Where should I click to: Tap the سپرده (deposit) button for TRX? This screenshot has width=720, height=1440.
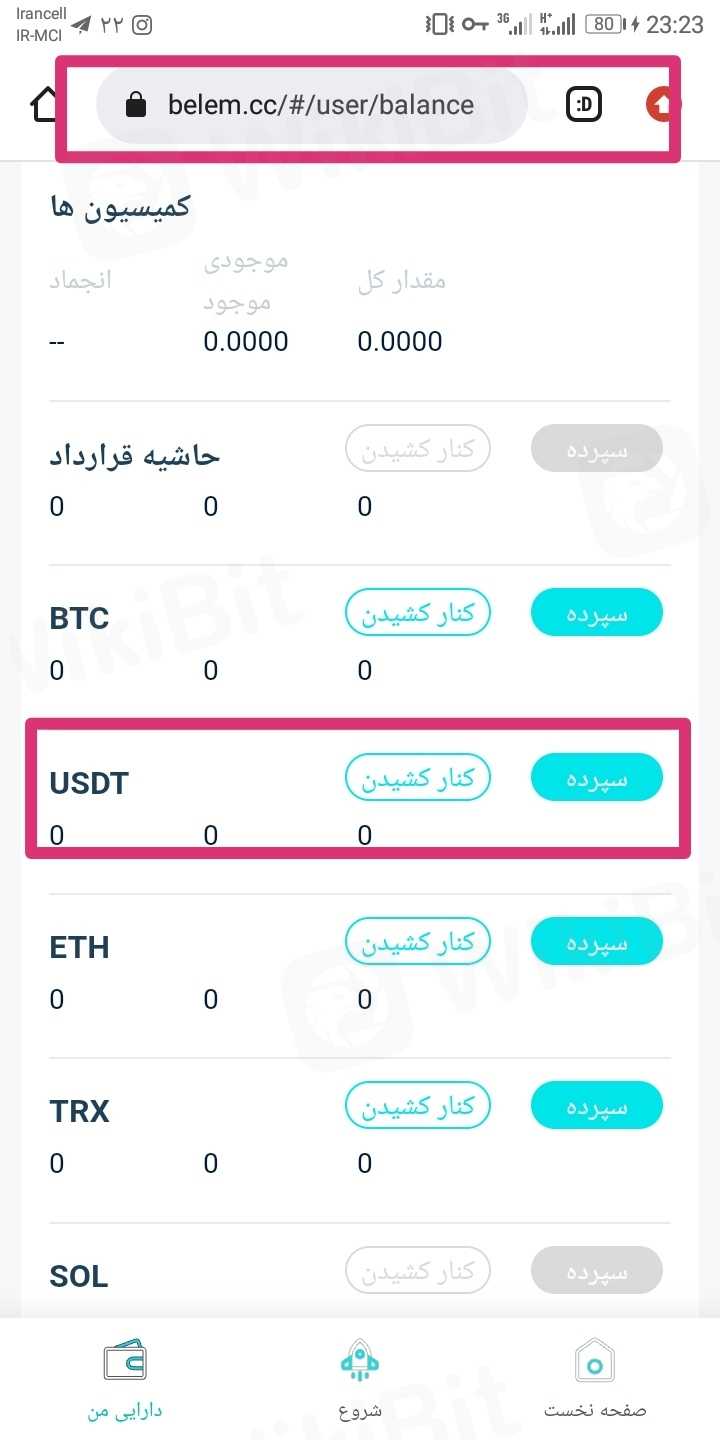point(596,1106)
